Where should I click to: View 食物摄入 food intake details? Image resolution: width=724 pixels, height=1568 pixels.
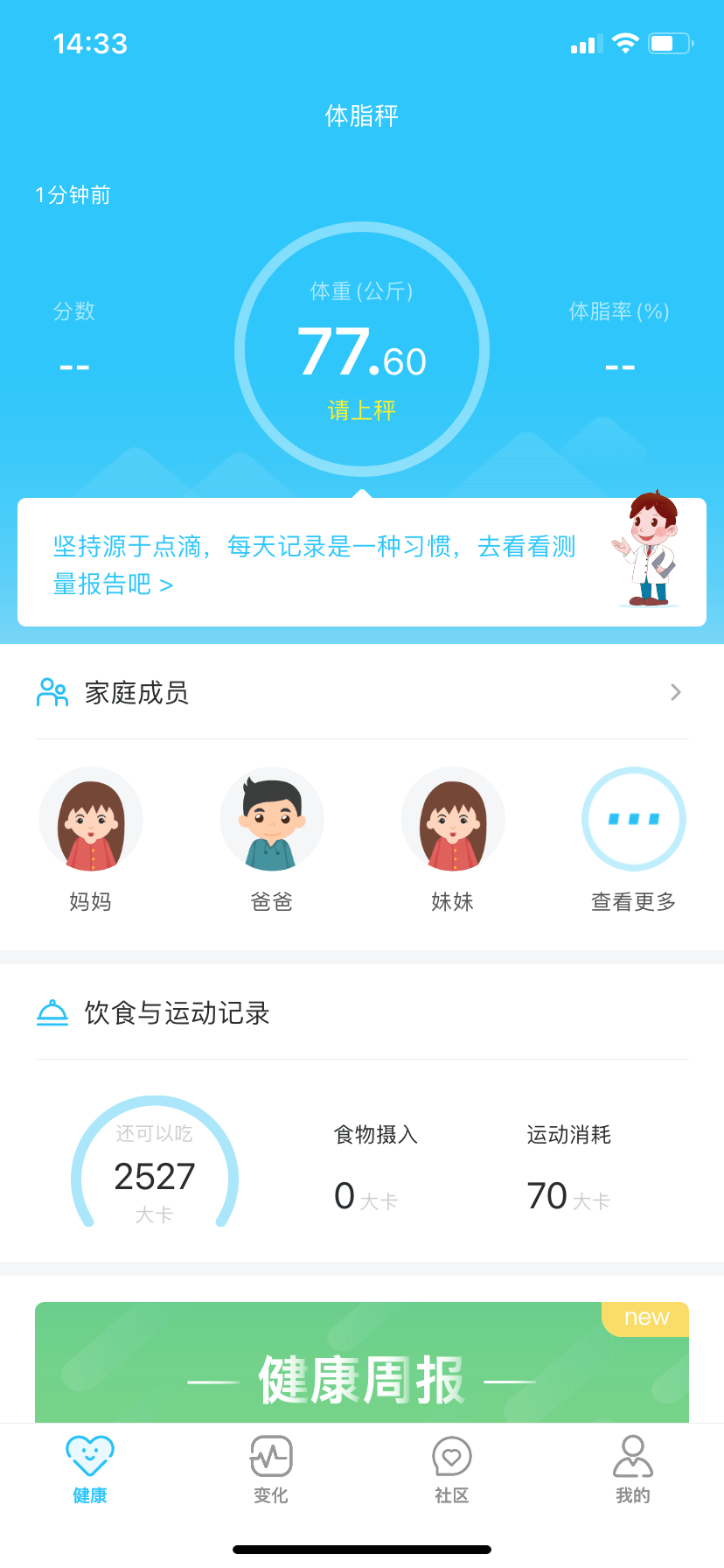coord(376,1168)
